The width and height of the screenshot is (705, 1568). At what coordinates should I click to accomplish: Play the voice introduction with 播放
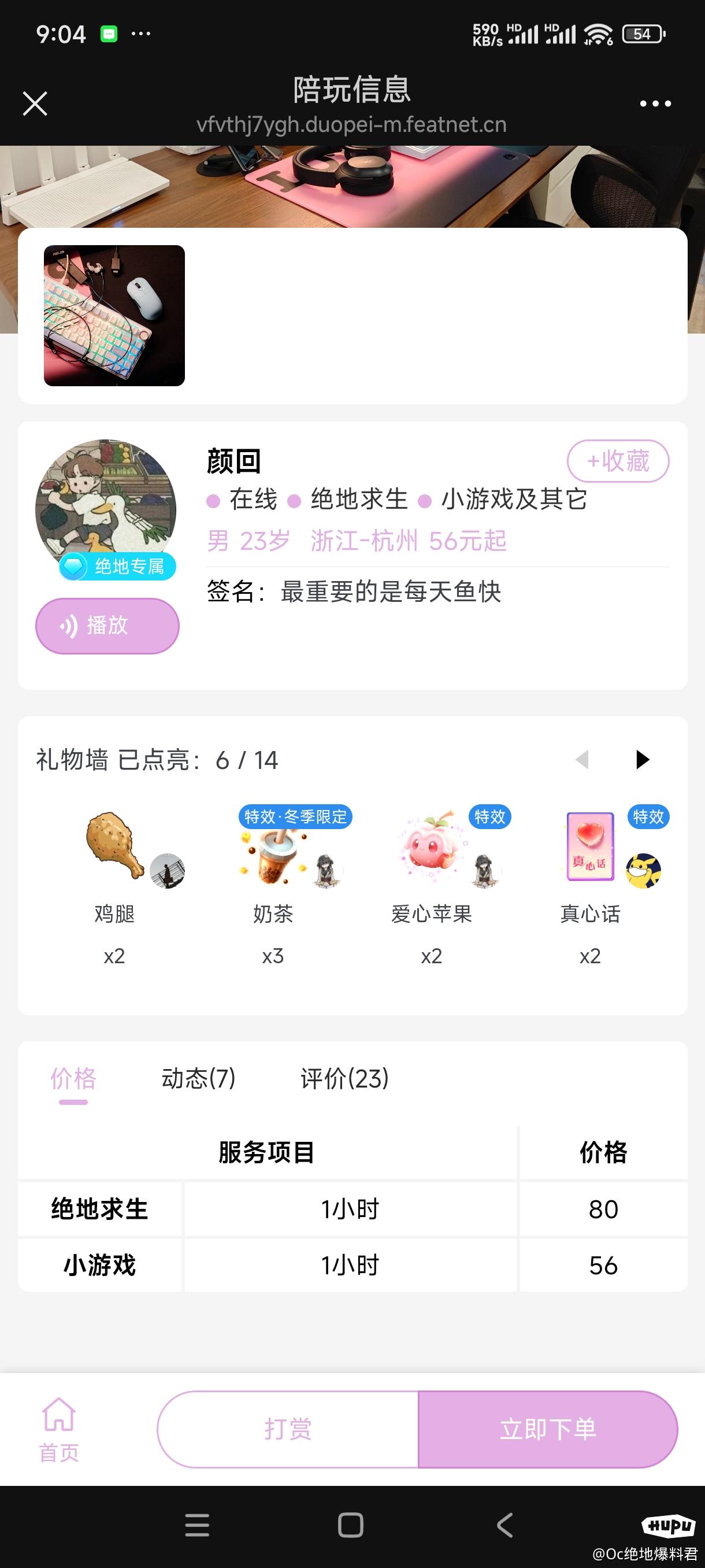tap(107, 626)
